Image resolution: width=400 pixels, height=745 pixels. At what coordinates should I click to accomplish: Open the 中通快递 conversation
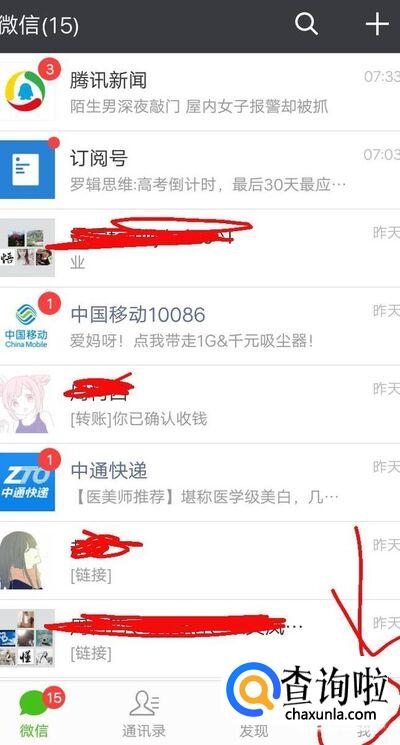pos(200,482)
